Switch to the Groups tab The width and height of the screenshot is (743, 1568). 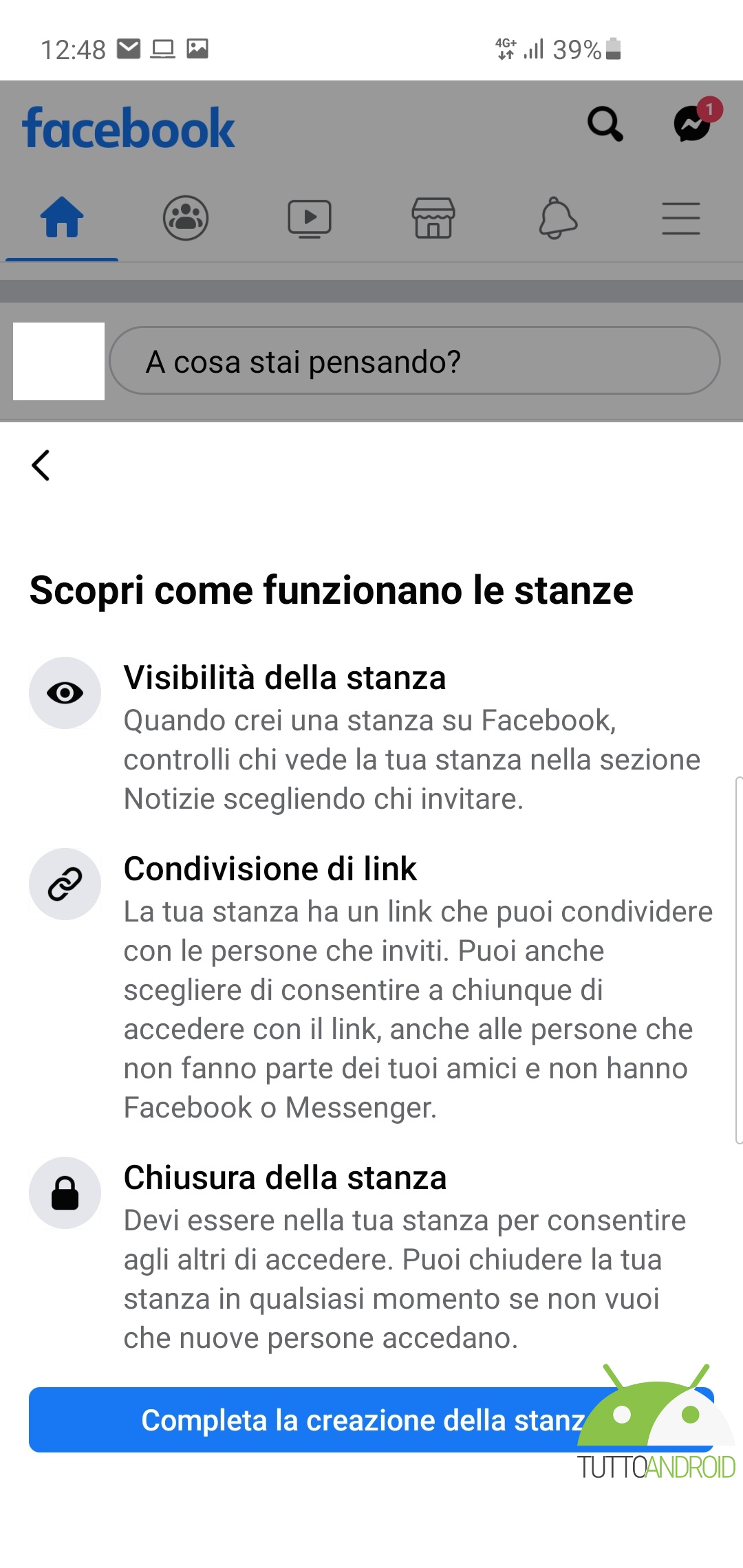click(186, 218)
